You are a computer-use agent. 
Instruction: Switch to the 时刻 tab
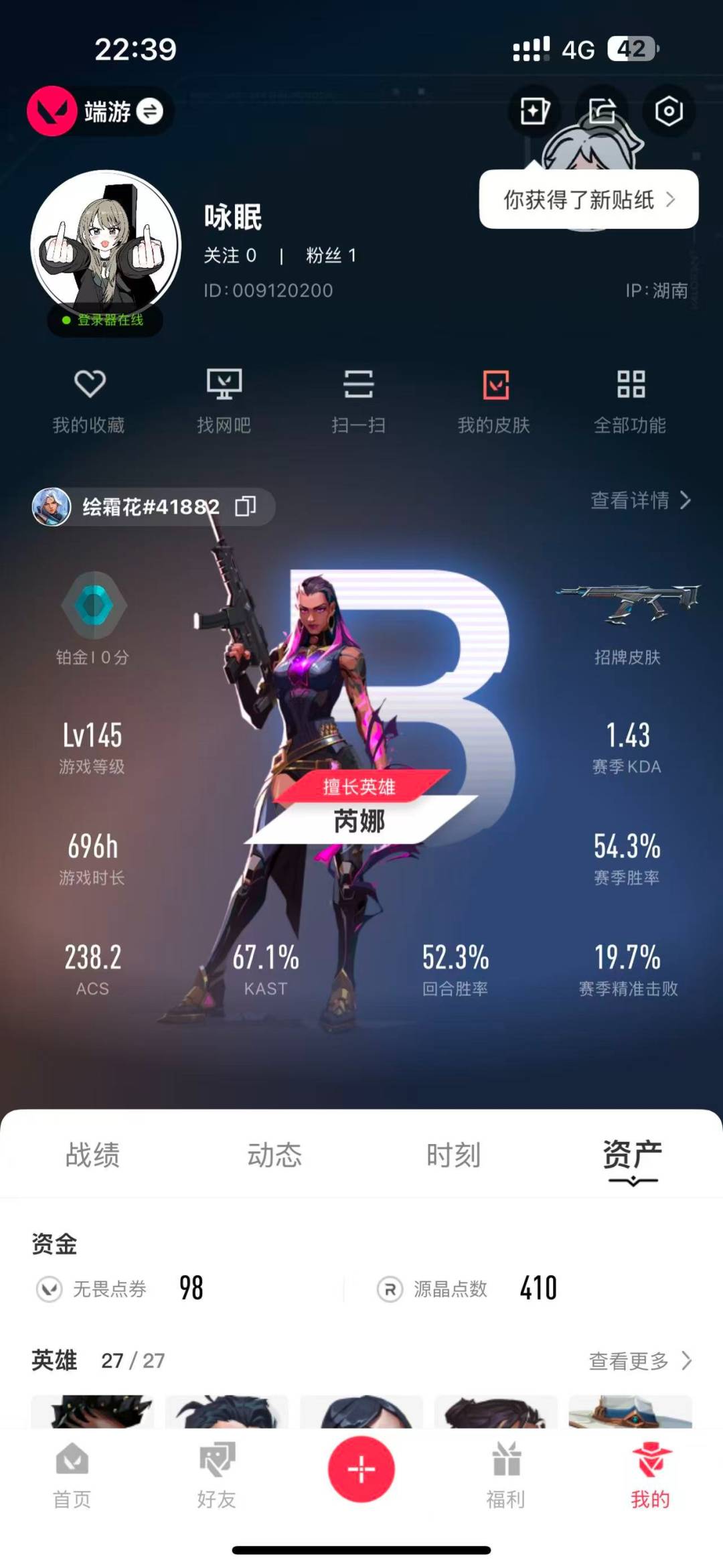[453, 1155]
